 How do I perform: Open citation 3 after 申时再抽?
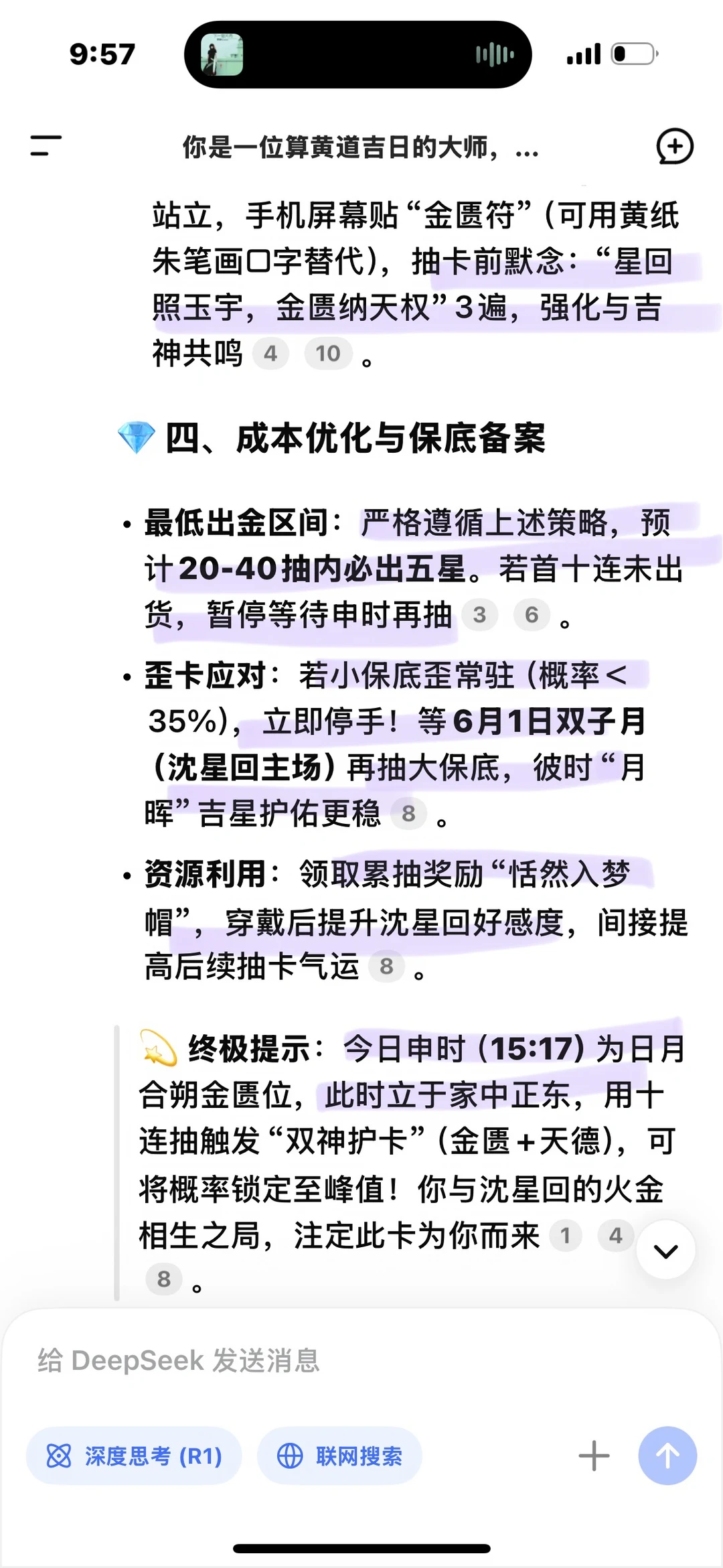coord(479,614)
